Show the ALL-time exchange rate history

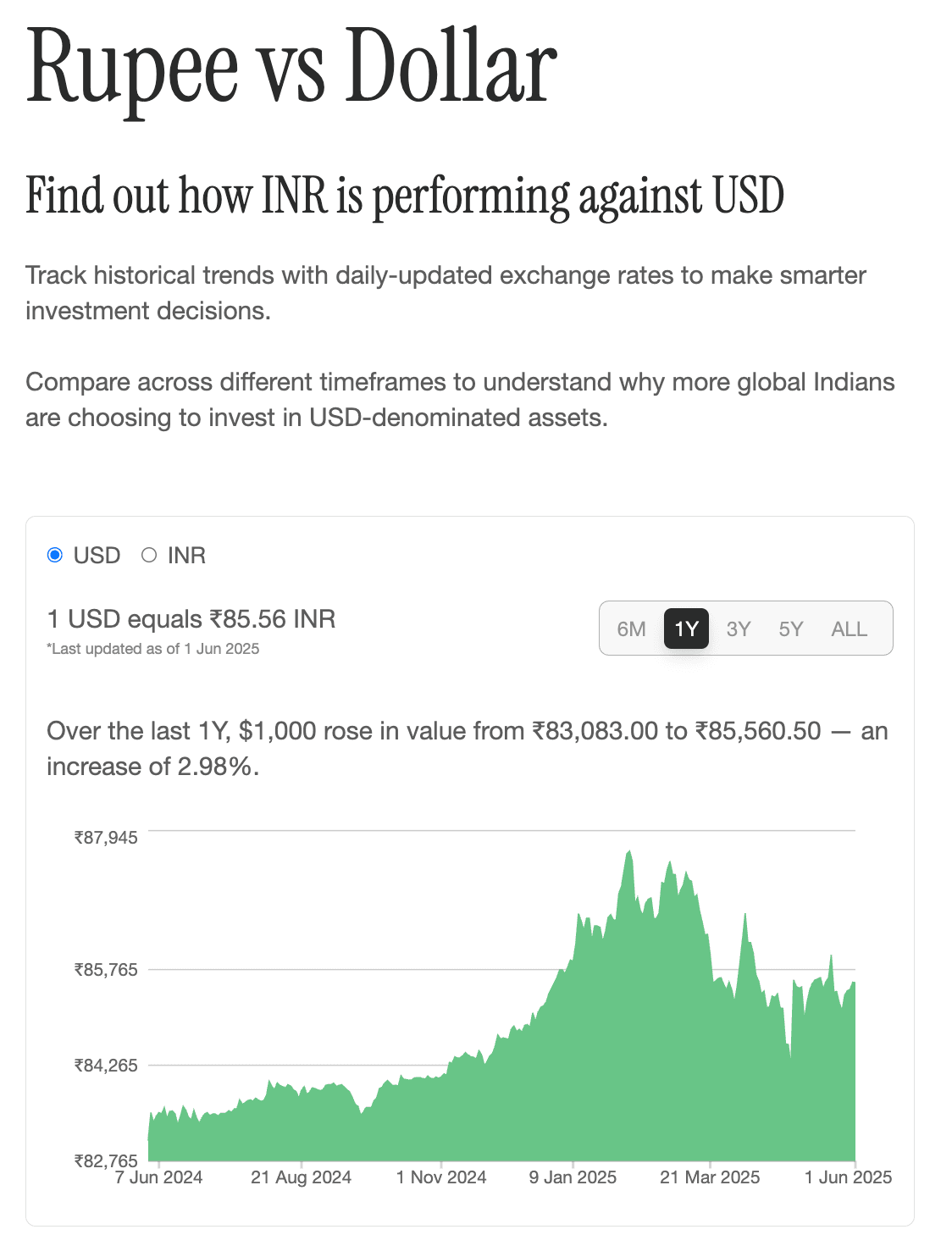tap(848, 629)
